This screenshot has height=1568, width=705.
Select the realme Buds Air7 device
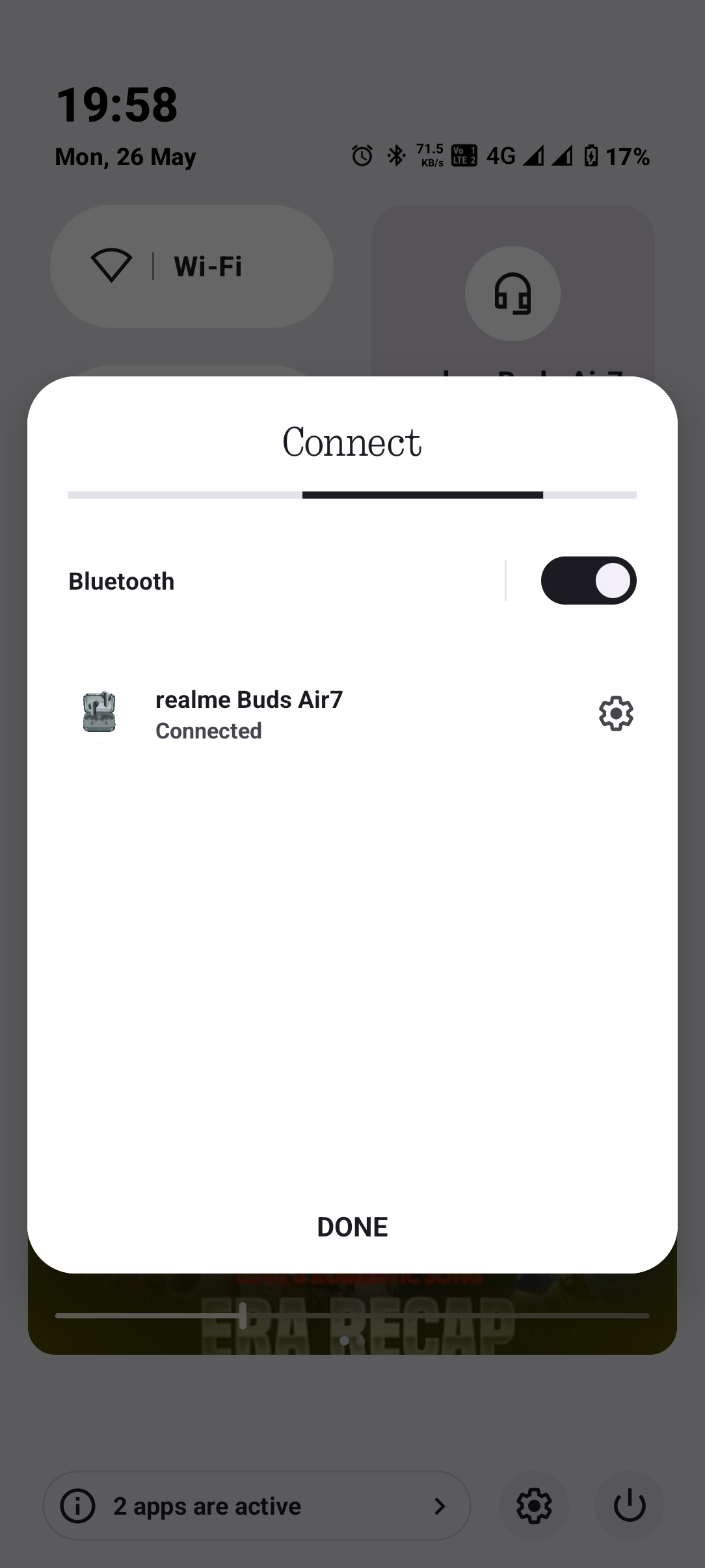point(248,714)
